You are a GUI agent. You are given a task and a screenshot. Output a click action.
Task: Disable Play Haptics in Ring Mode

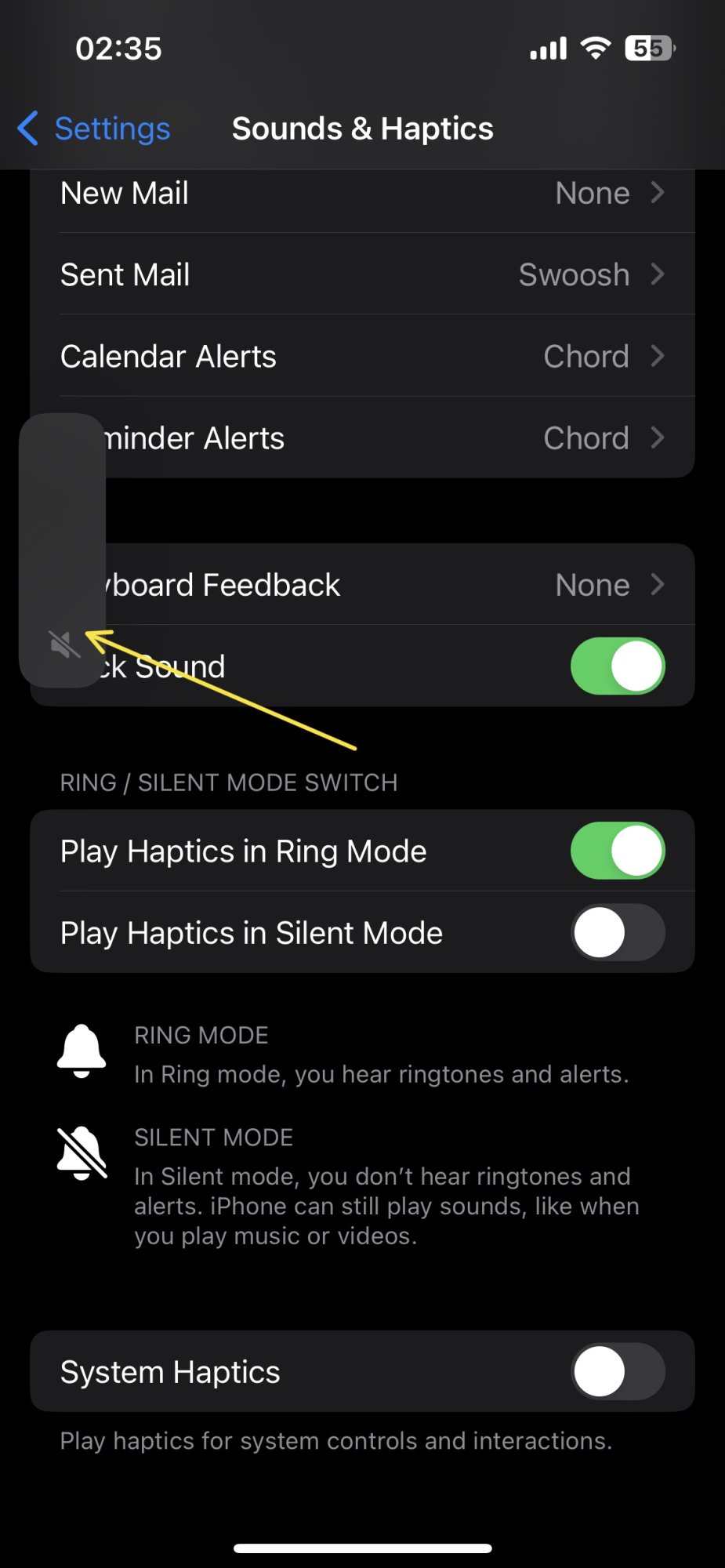coord(618,851)
